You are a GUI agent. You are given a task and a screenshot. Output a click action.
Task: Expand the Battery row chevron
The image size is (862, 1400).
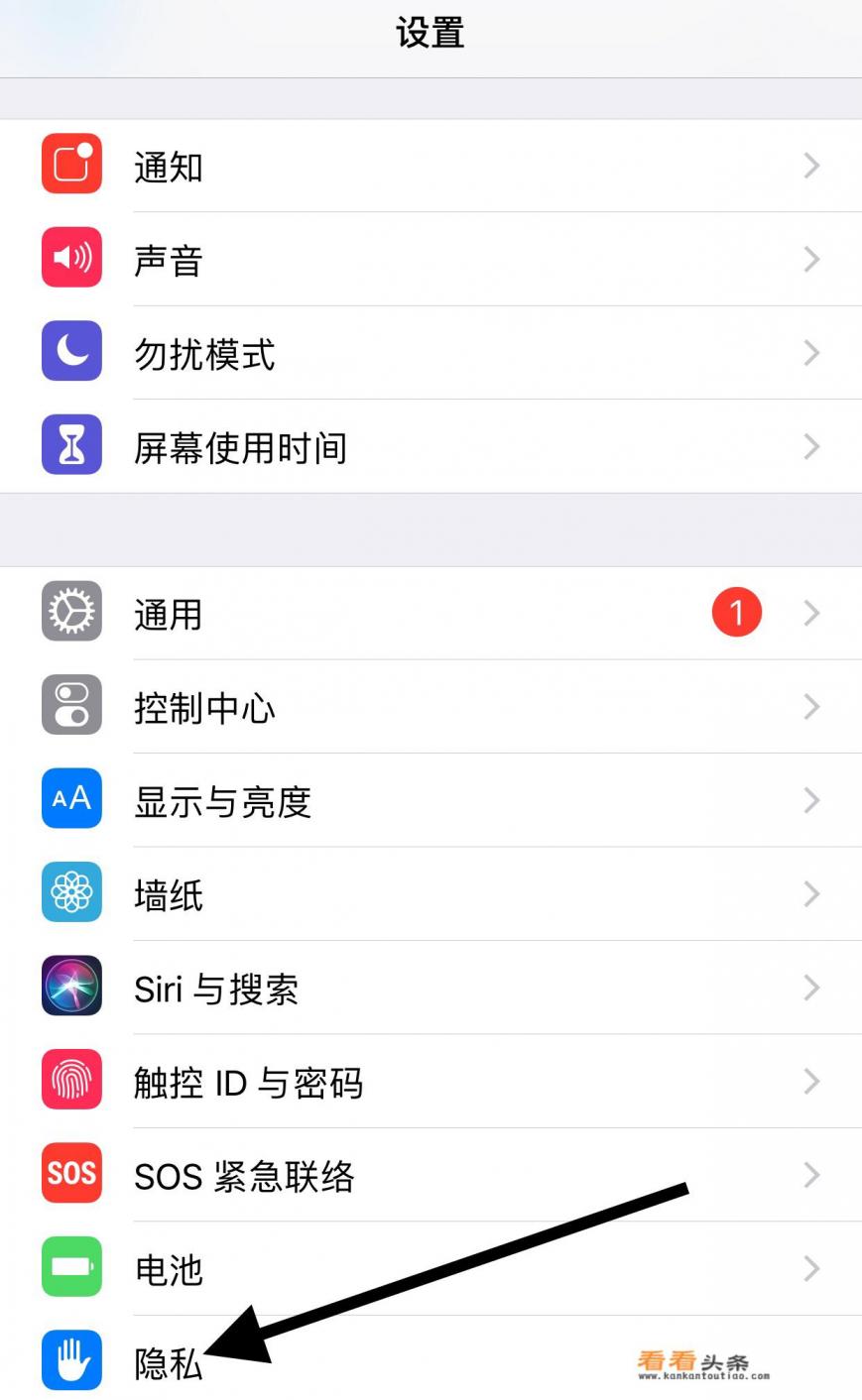tap(812, 1267)
